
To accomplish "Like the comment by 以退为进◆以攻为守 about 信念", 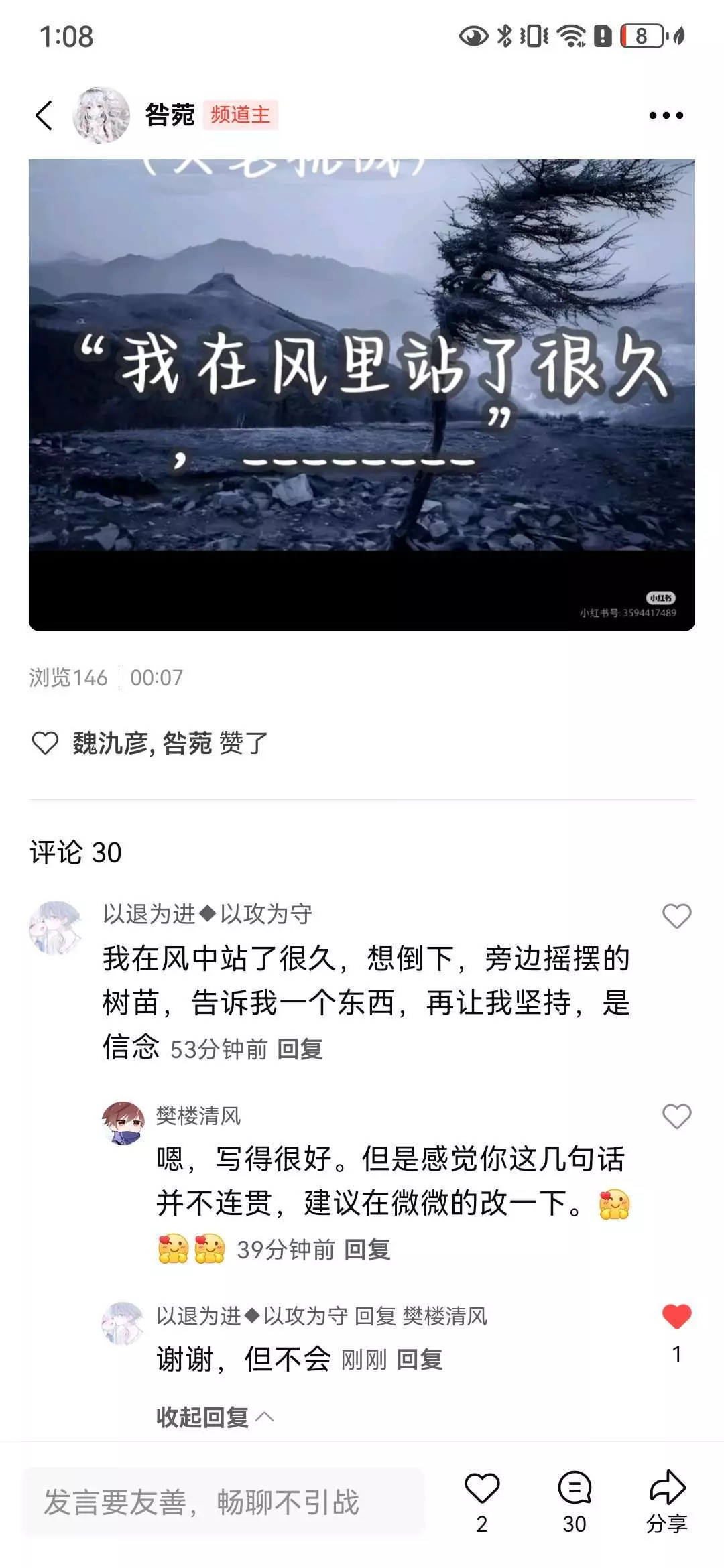I will pos(676,916).
